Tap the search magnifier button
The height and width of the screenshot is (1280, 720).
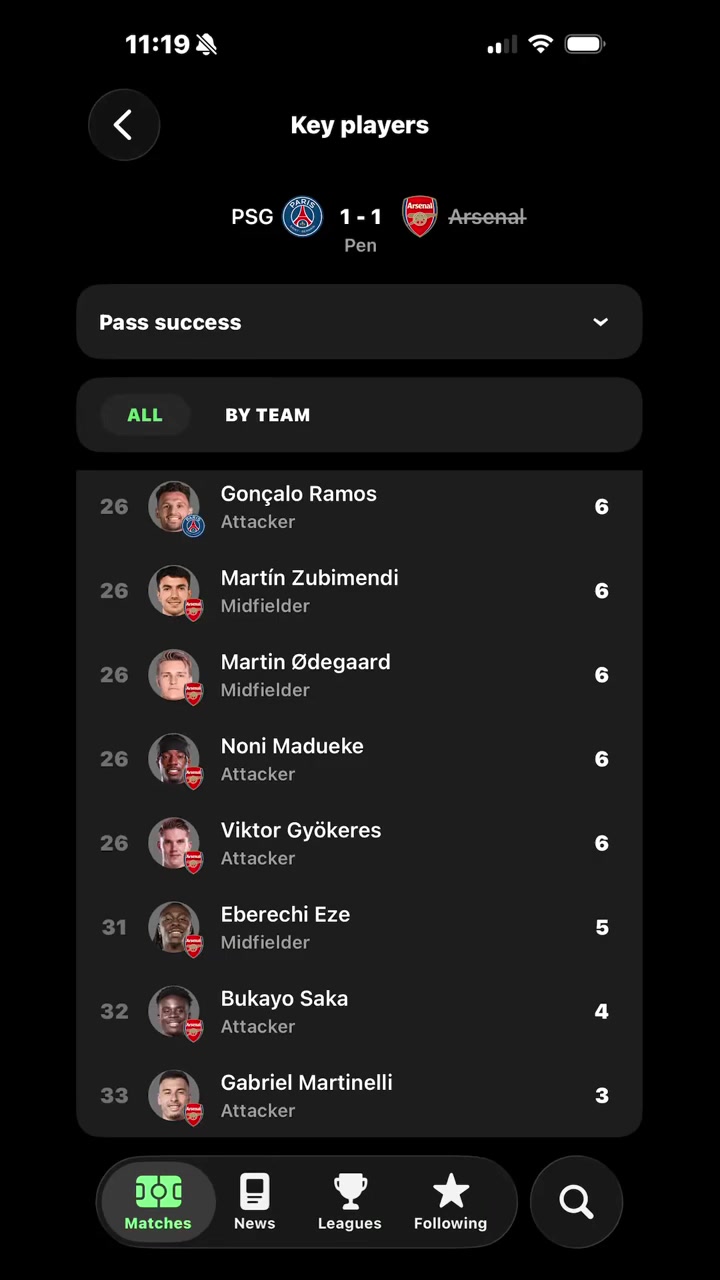coord(576,1202)
